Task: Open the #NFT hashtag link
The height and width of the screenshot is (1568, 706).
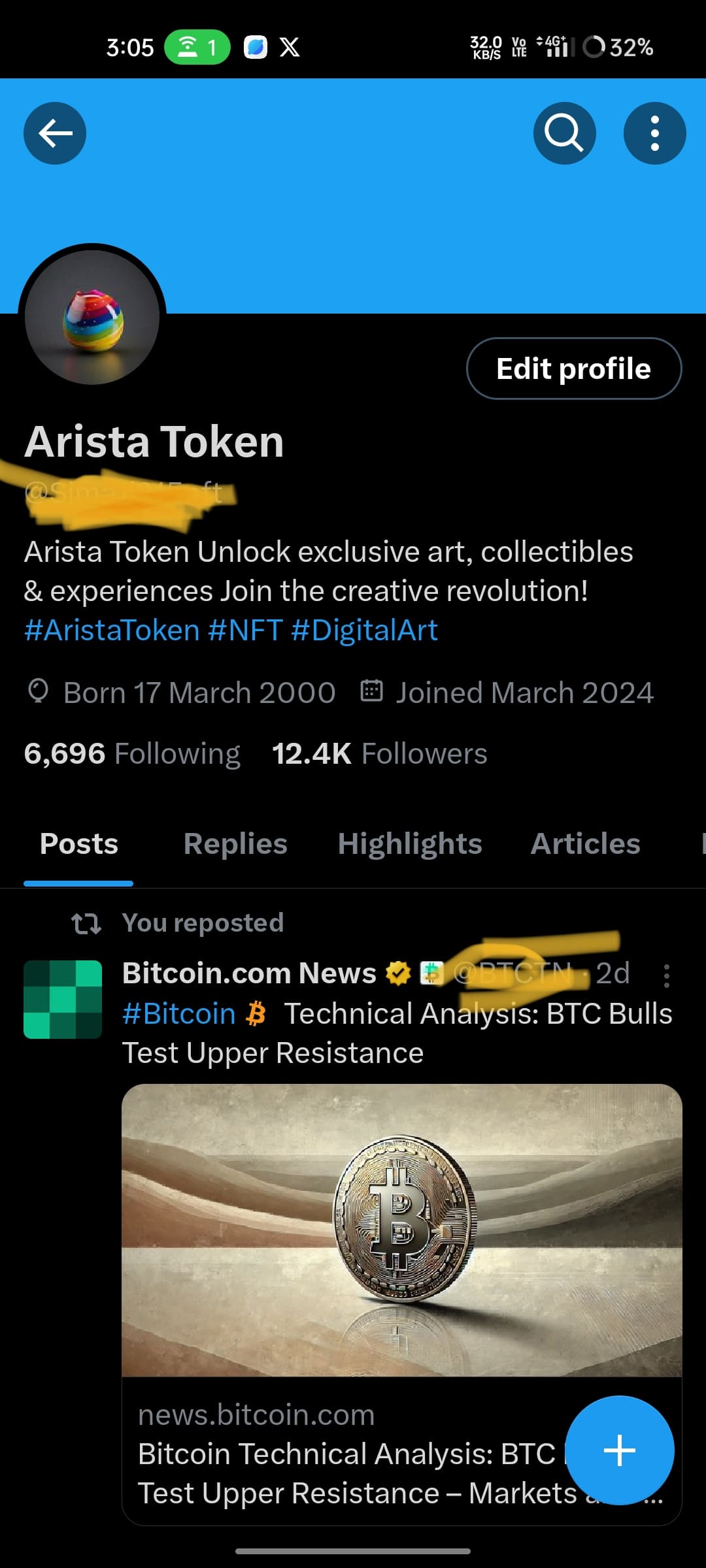Action: click(x=245, y=630)
